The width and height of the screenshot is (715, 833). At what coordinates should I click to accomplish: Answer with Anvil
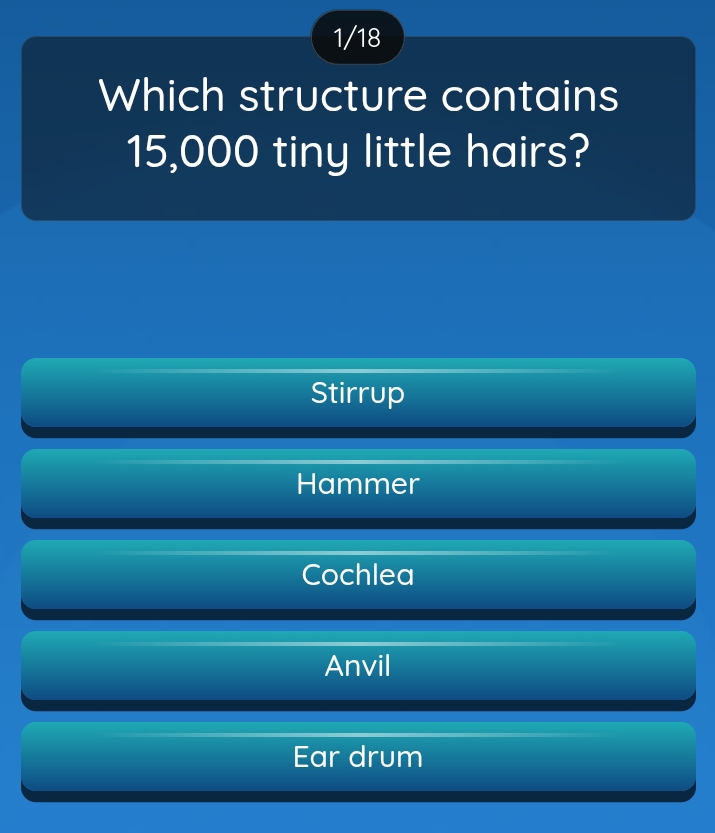point(358,666)
